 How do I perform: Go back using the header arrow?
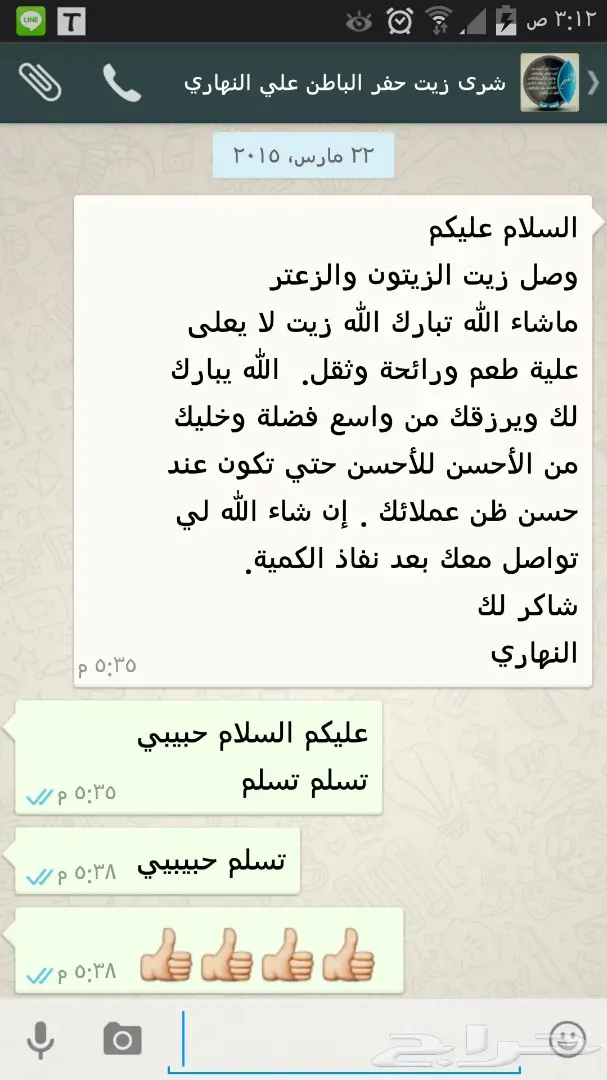click(x=592, y=83)
